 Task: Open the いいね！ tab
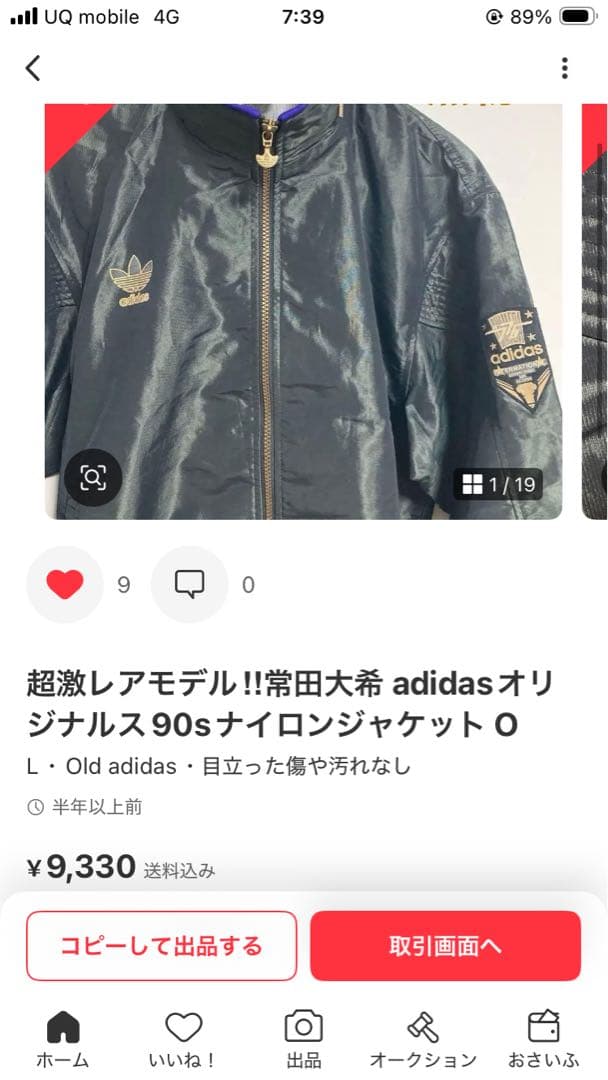tap(183, 1038)
